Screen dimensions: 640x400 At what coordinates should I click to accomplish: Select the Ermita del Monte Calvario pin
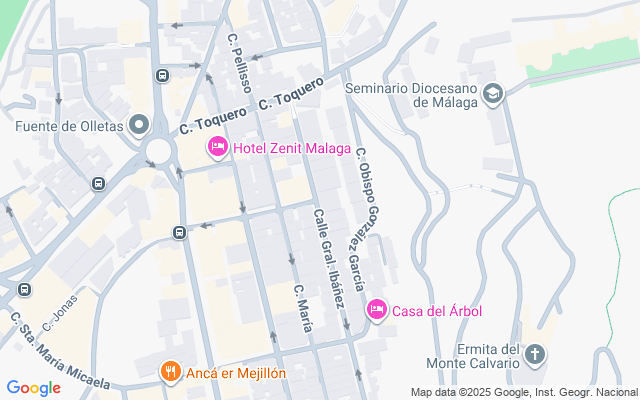[x=535, y=353]
